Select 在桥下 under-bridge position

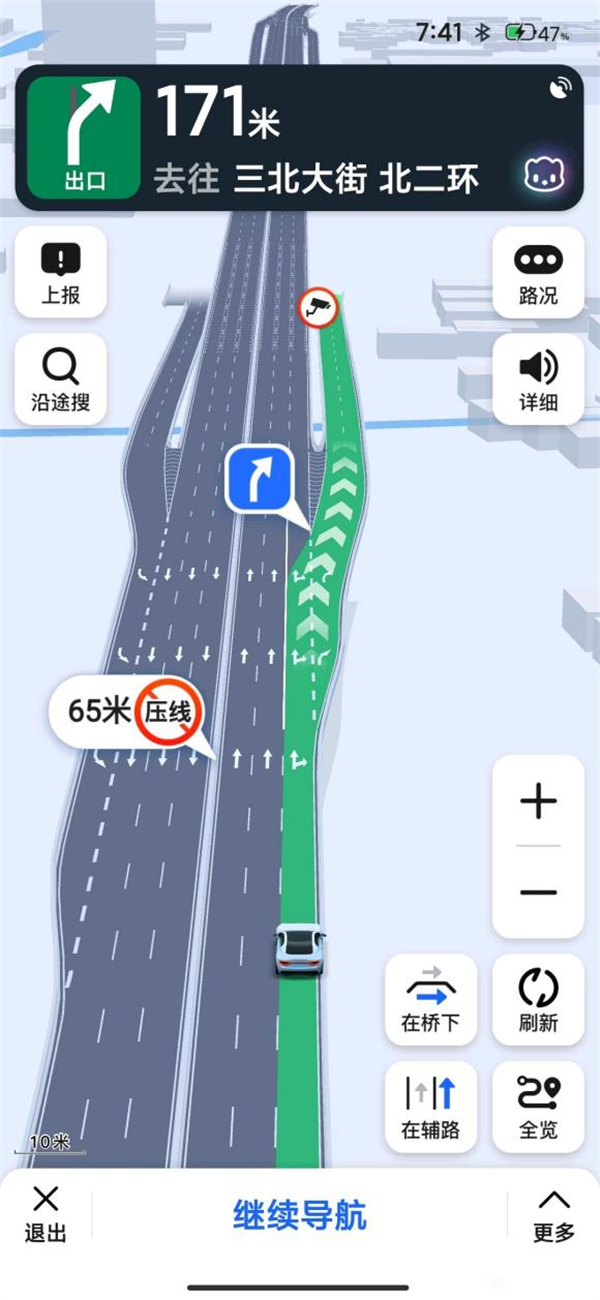click(x=431, y=999)
